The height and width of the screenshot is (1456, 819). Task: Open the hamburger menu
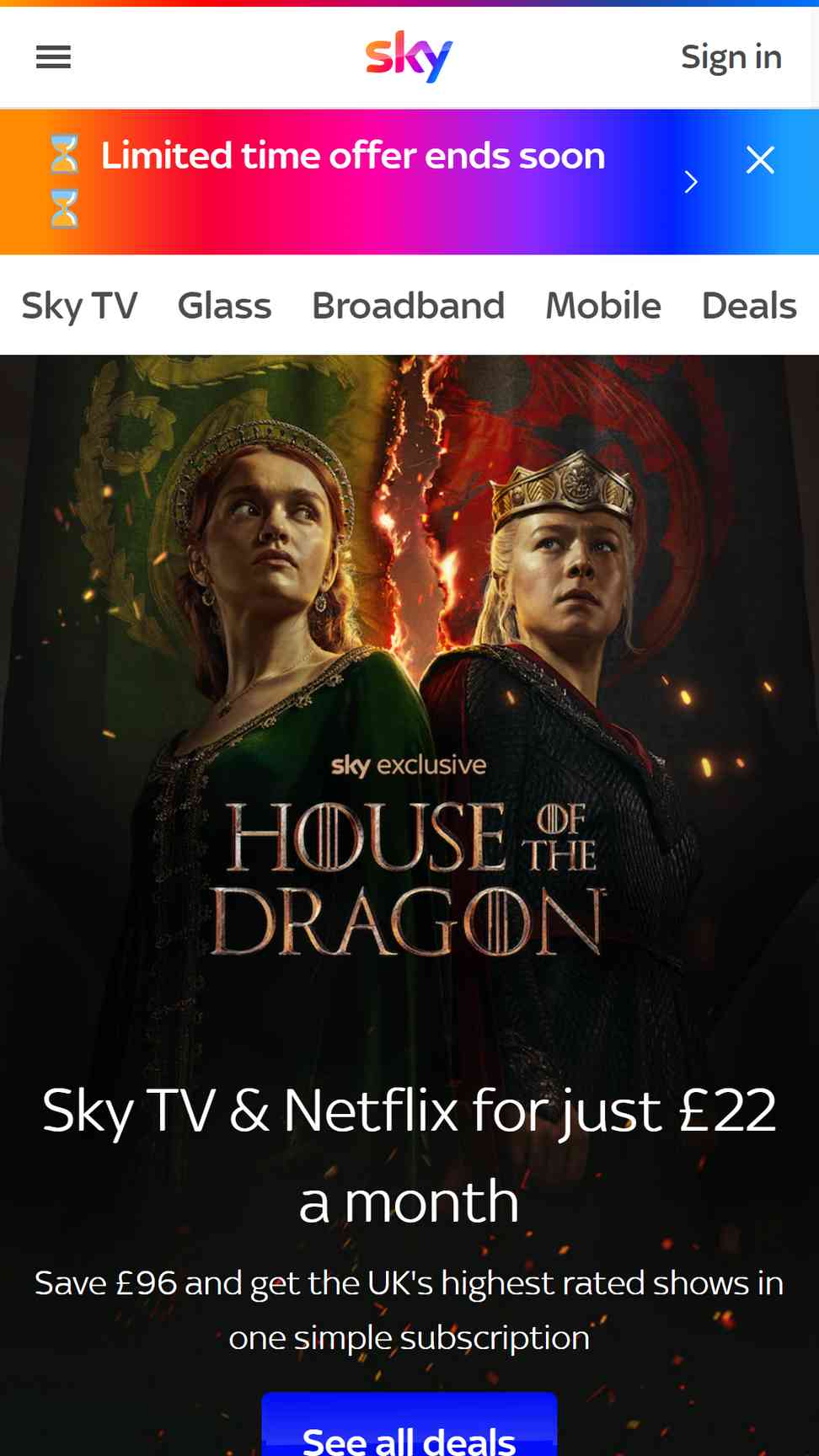(x=53, y=57)
